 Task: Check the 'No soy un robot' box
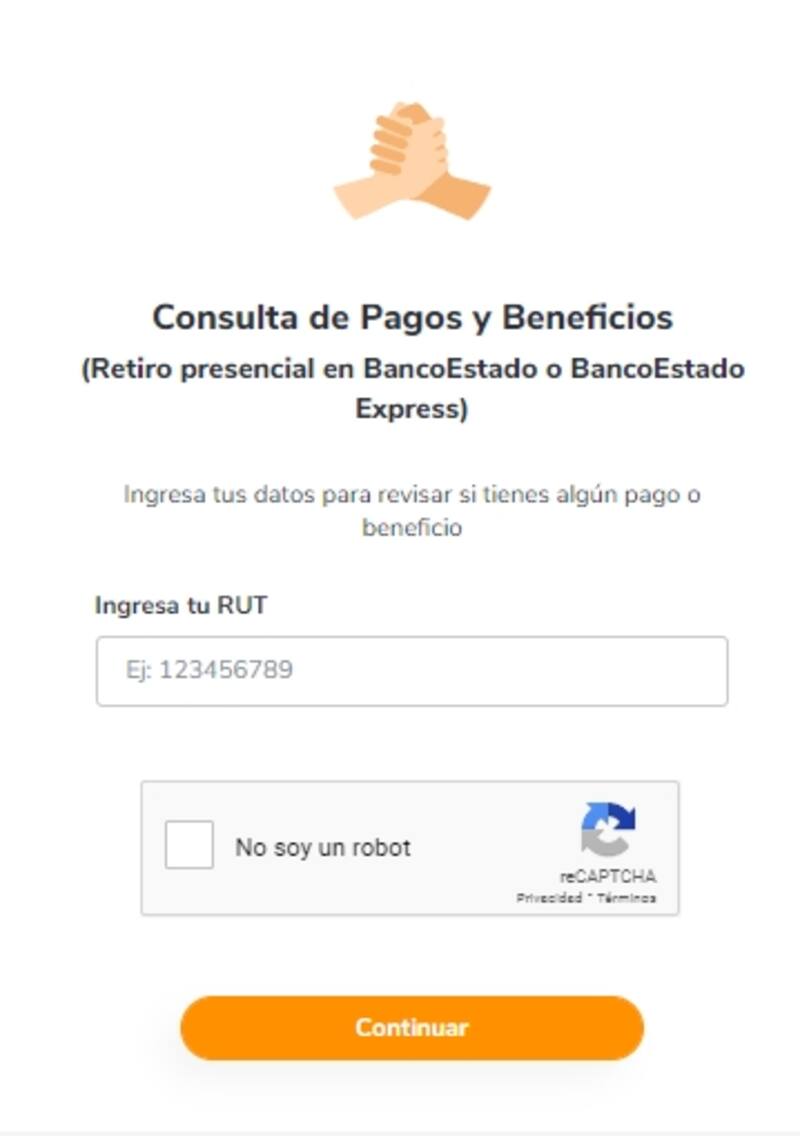(189, 845)
